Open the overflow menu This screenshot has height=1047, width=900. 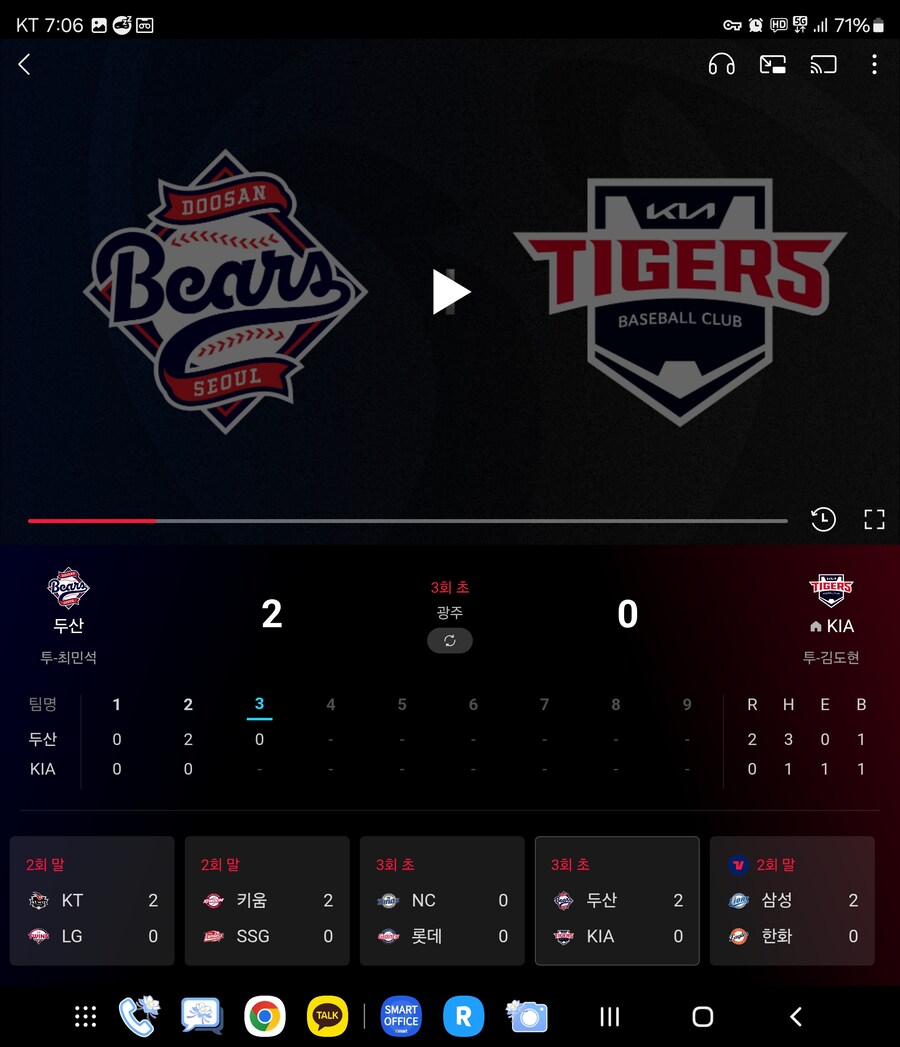[x=874, y=65]
